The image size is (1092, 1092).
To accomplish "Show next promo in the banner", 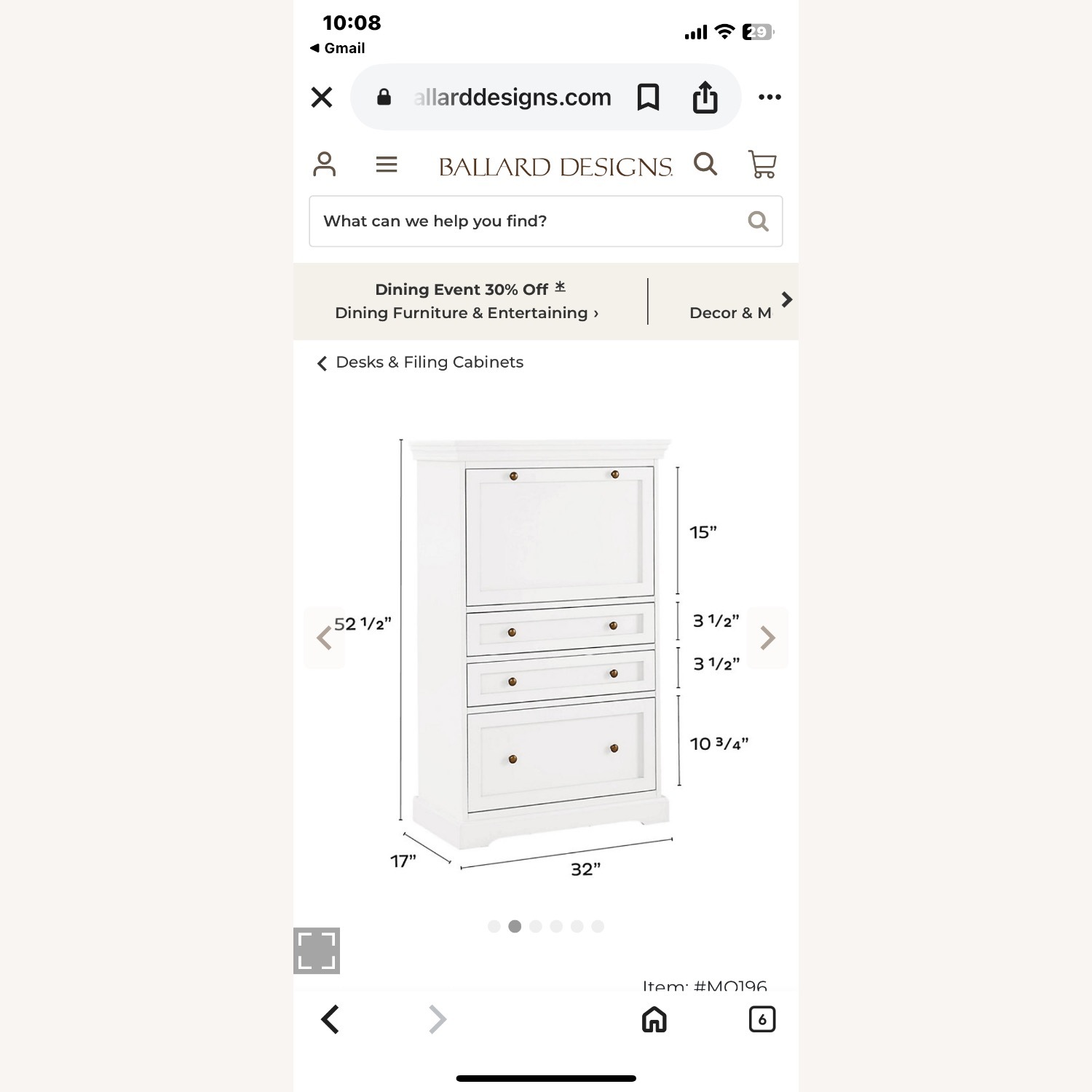I will 786,300.
